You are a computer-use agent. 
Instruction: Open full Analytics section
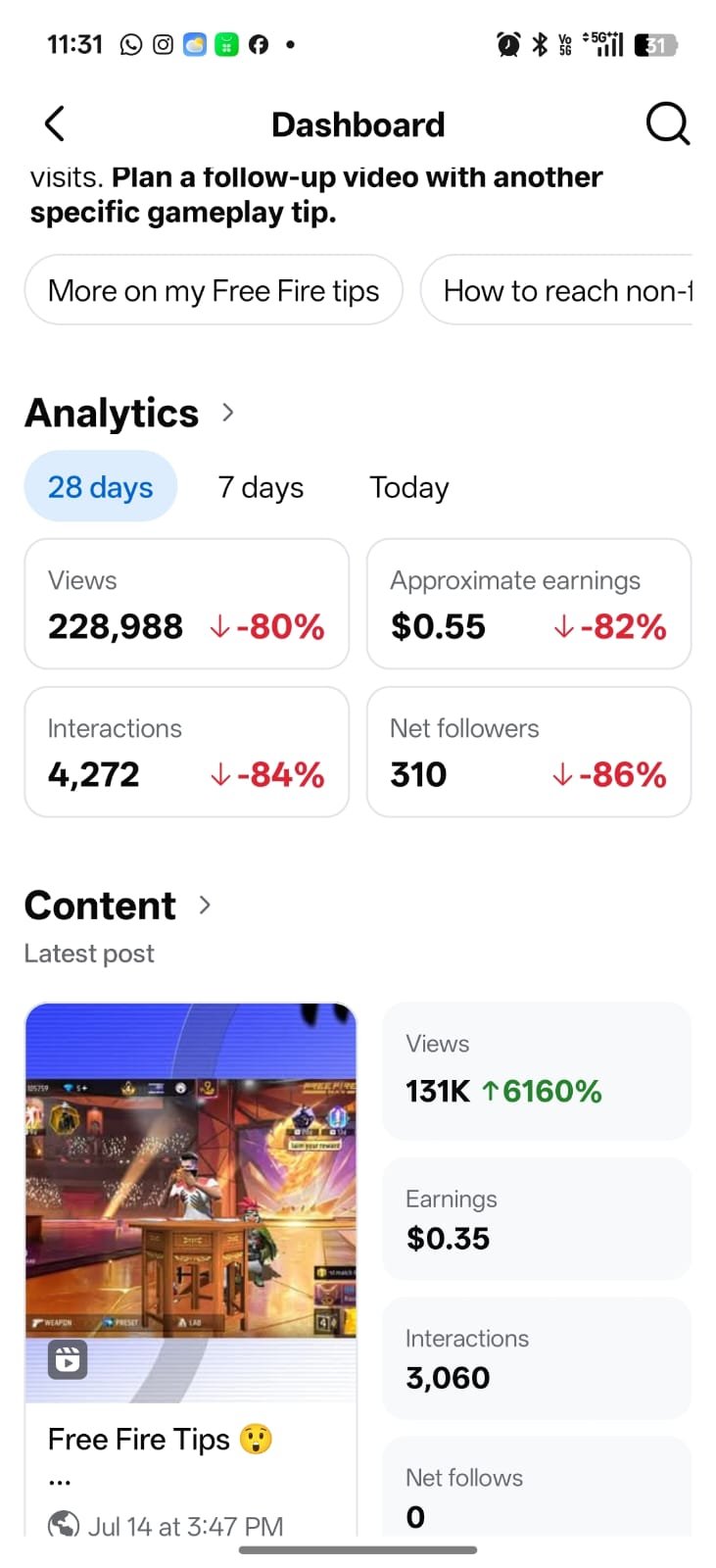(129, 413)
